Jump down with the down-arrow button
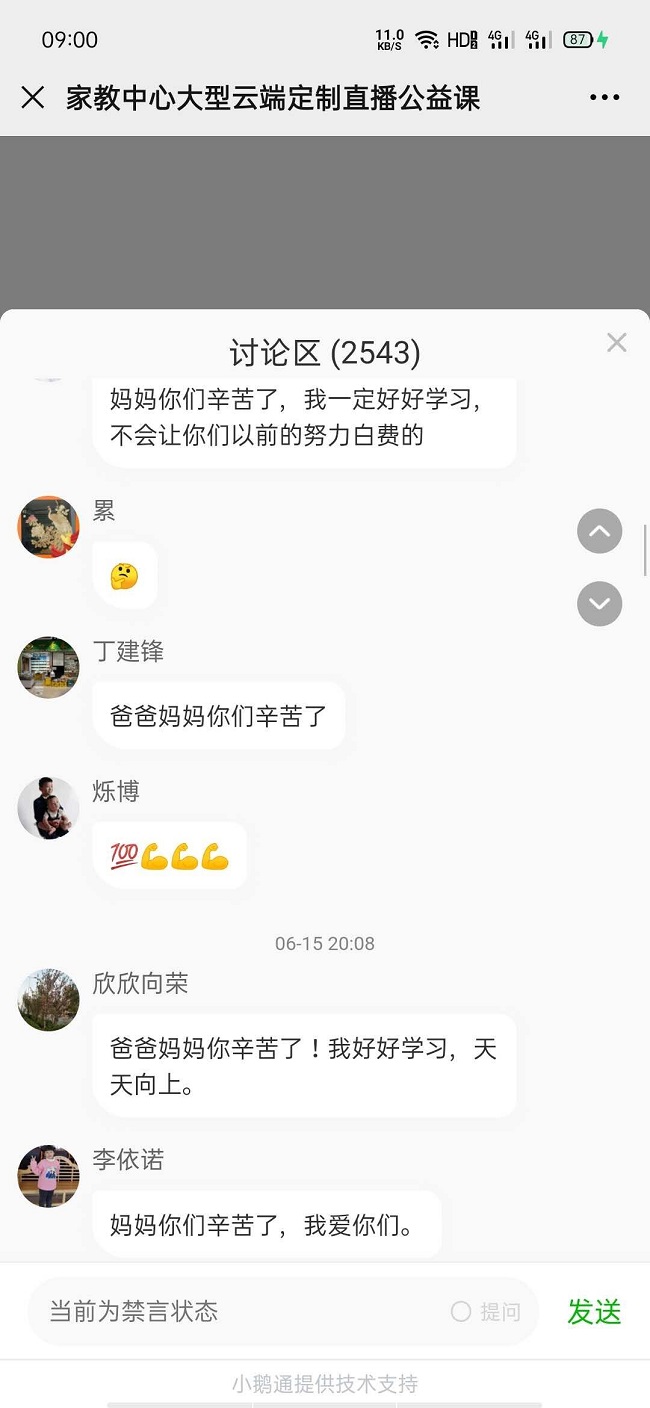The height and width of the screenshot is (1408, 650). (600, 604)
